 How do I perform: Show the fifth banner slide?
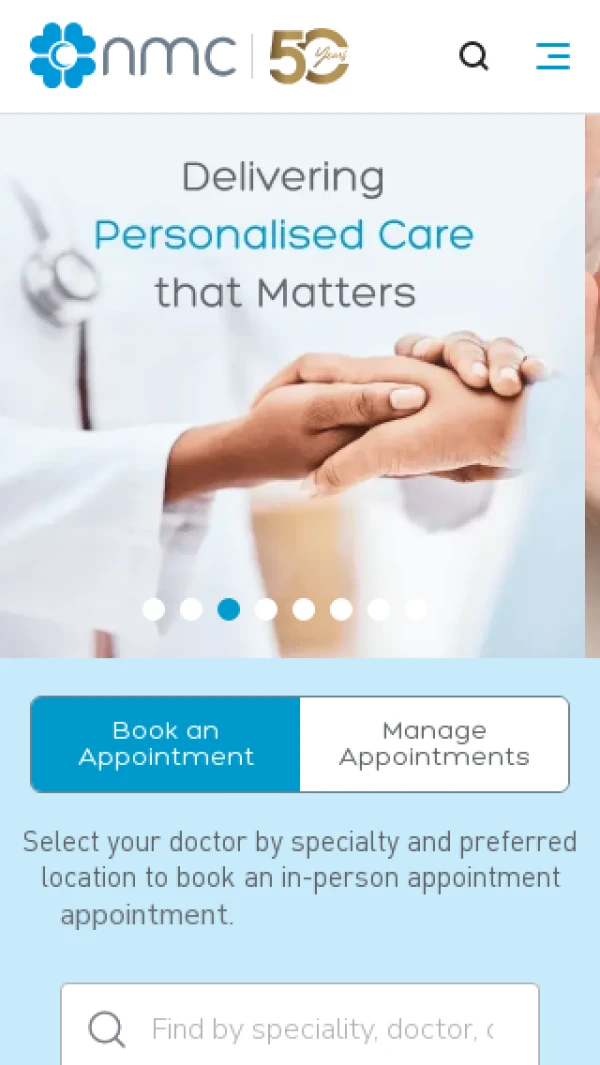pos(304,609)
